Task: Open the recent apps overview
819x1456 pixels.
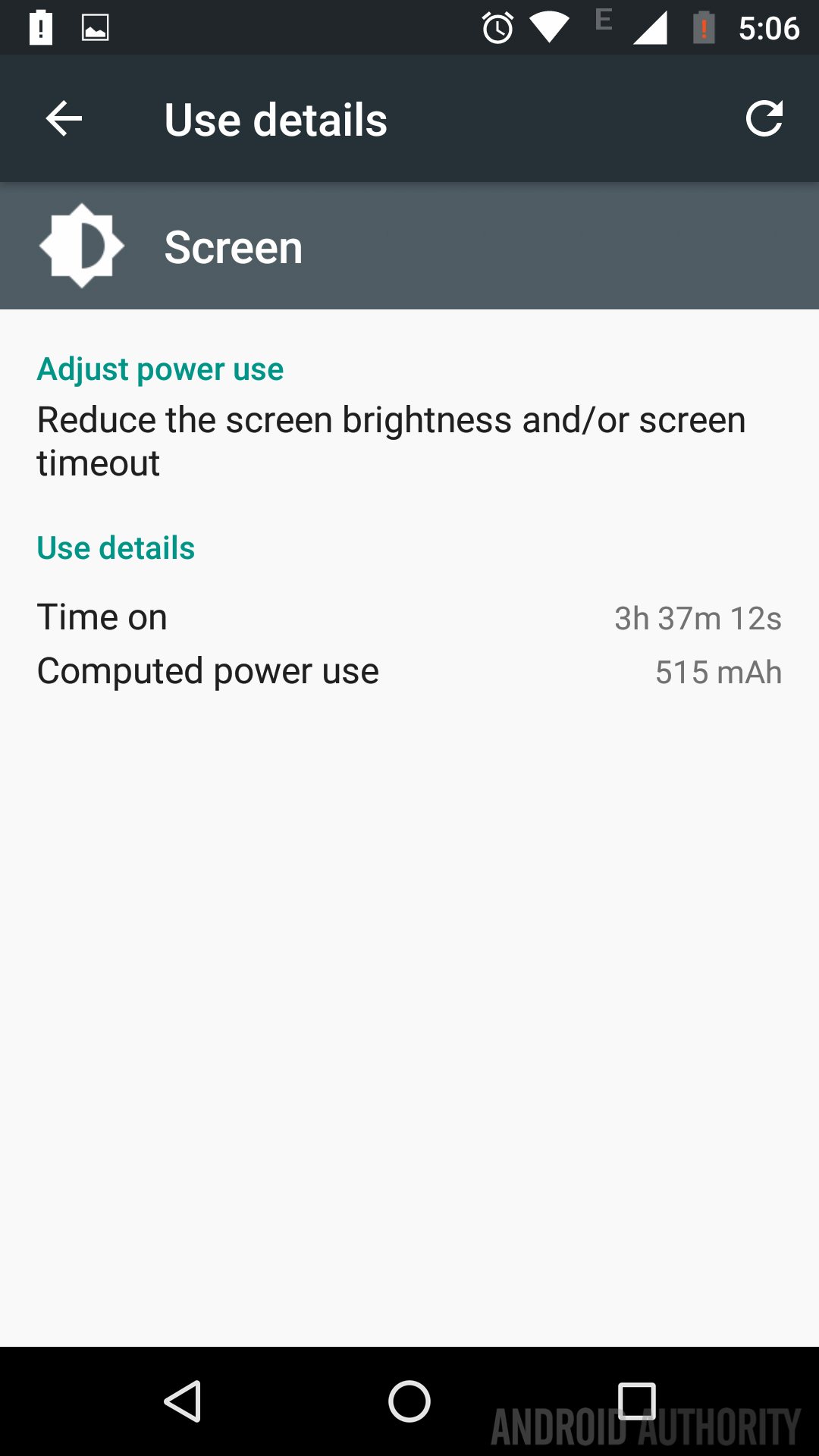Action: click(x=636, y=1401)
